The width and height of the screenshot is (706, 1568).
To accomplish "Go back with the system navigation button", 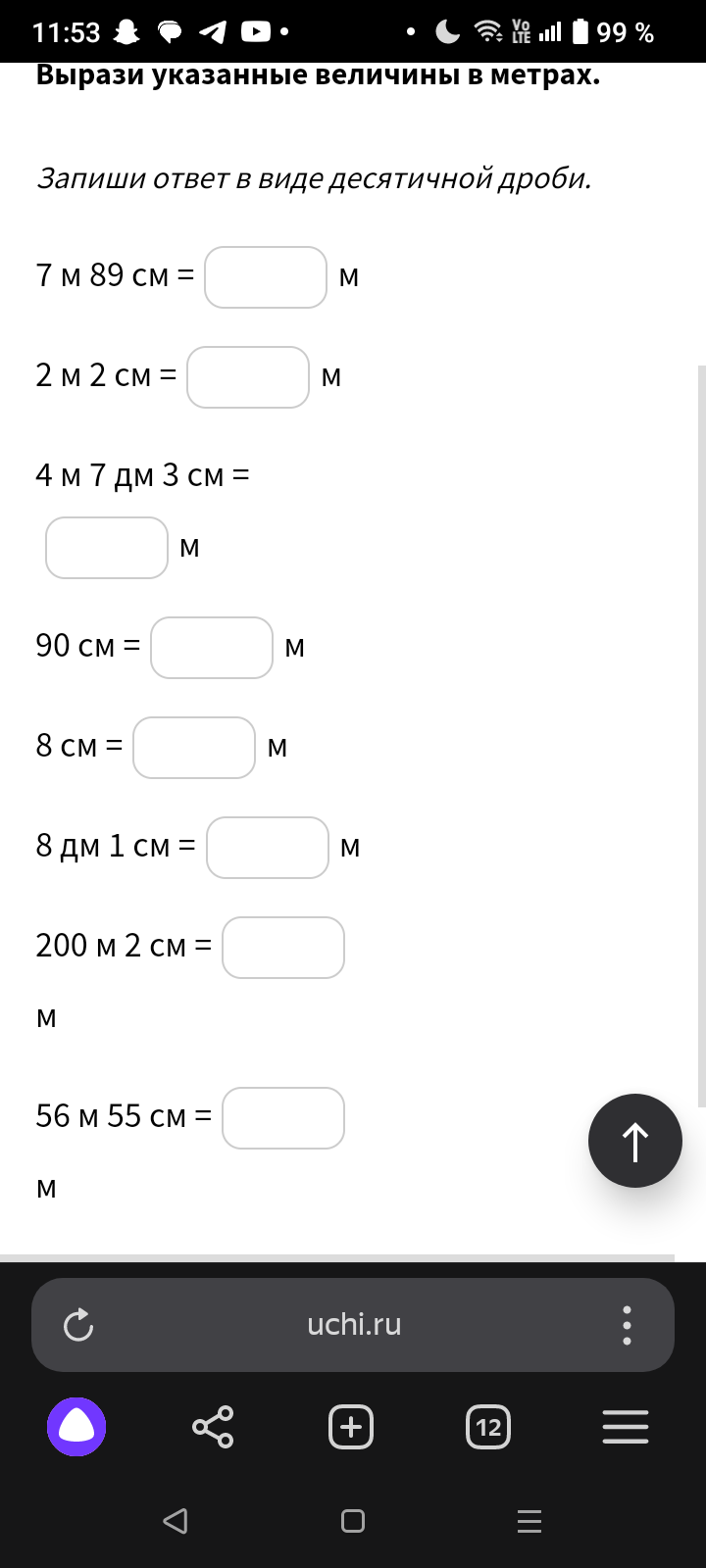I will pos(176,1521).
